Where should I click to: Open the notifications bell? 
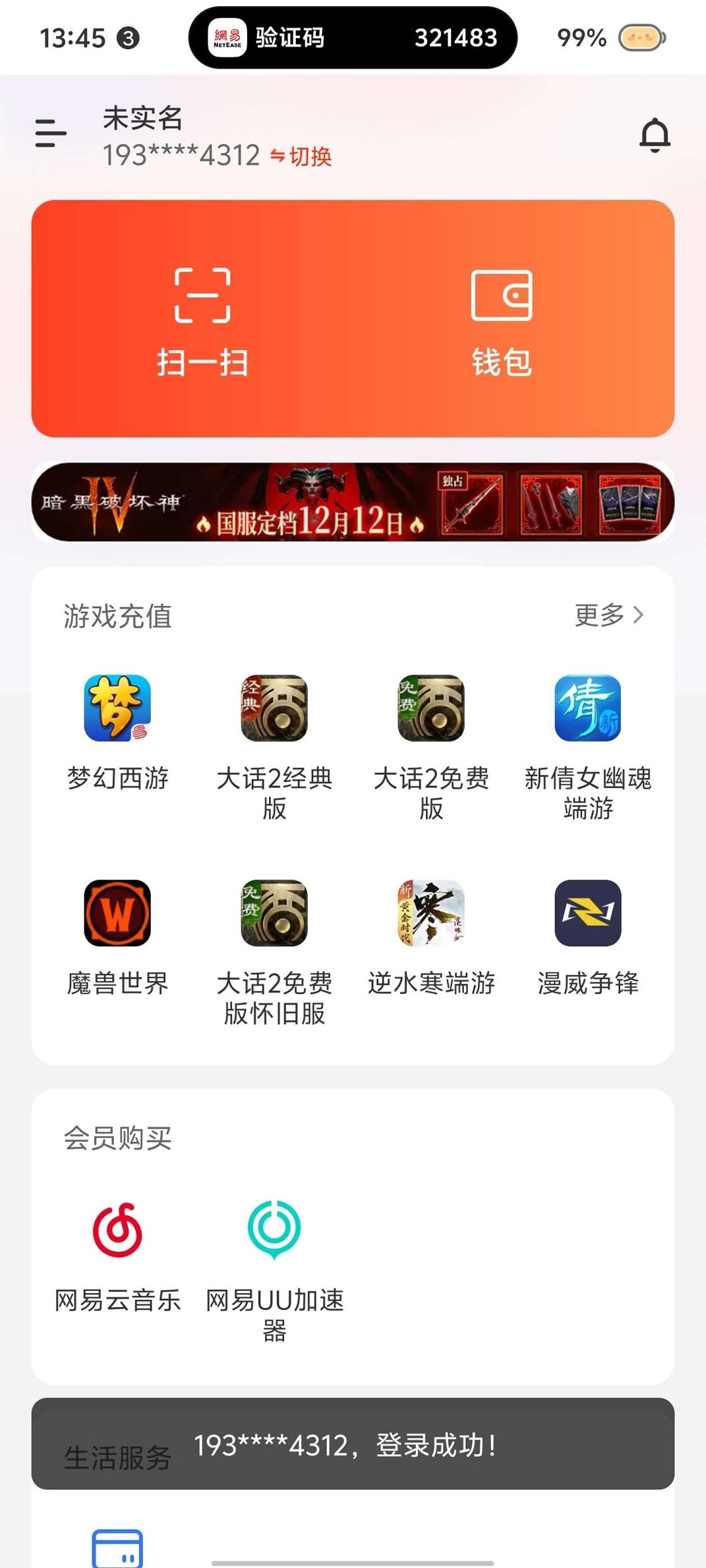click(x=654, y=135)
